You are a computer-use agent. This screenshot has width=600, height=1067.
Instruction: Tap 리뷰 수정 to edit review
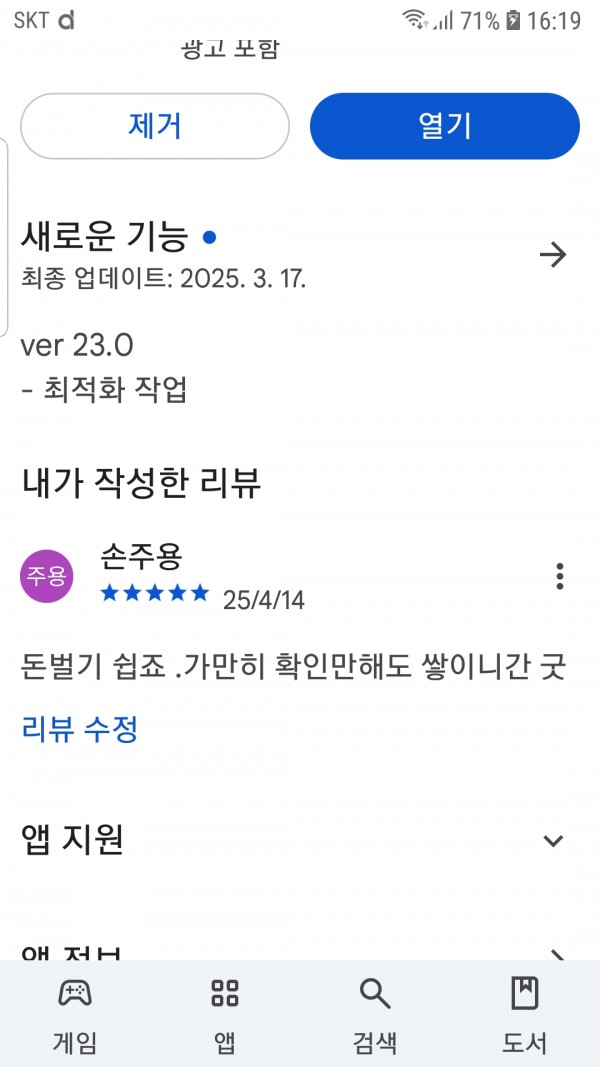pyautogui.click(x=80, y=729)
